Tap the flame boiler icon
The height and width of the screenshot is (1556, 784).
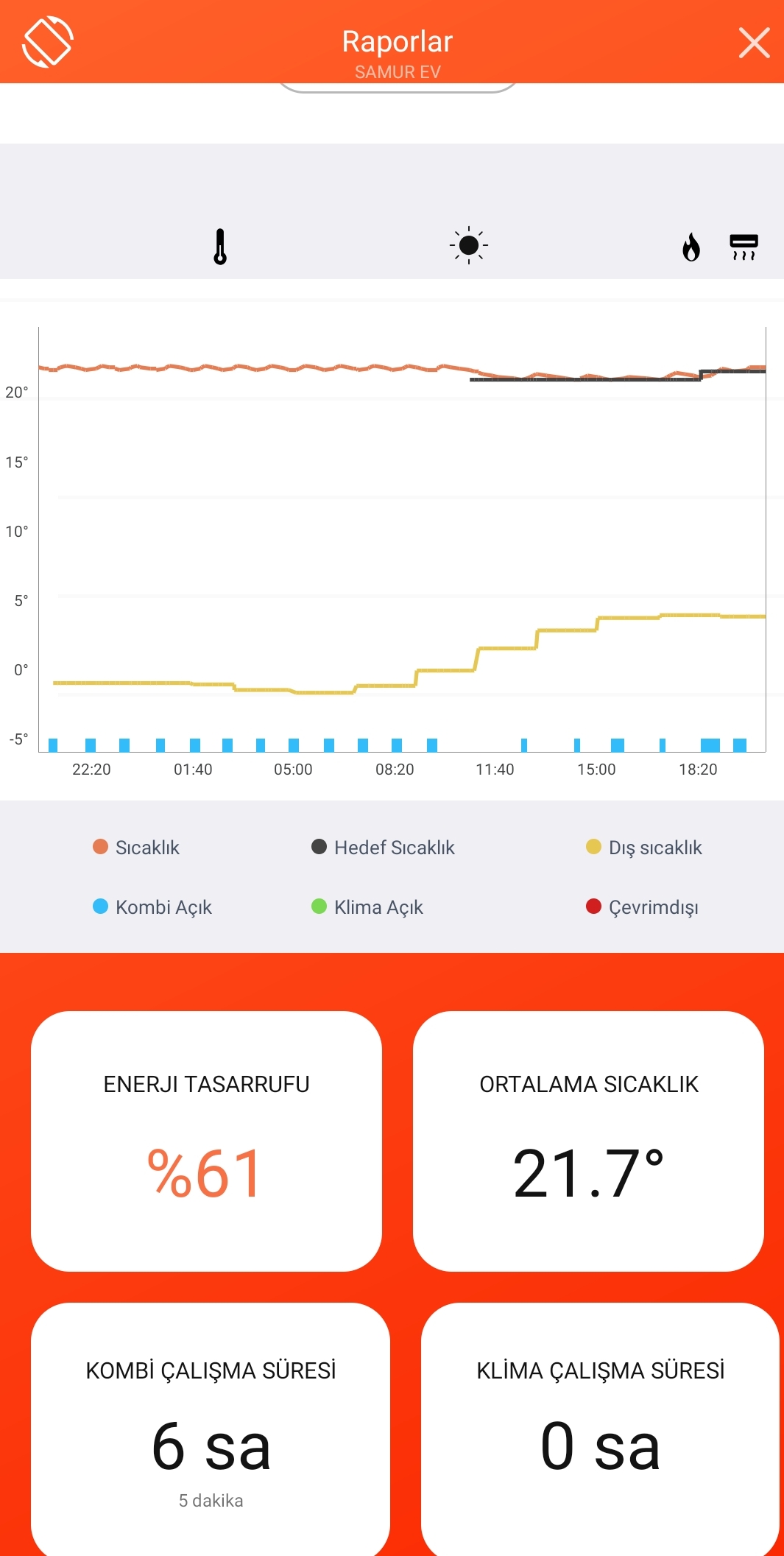(x=691, y=247)
